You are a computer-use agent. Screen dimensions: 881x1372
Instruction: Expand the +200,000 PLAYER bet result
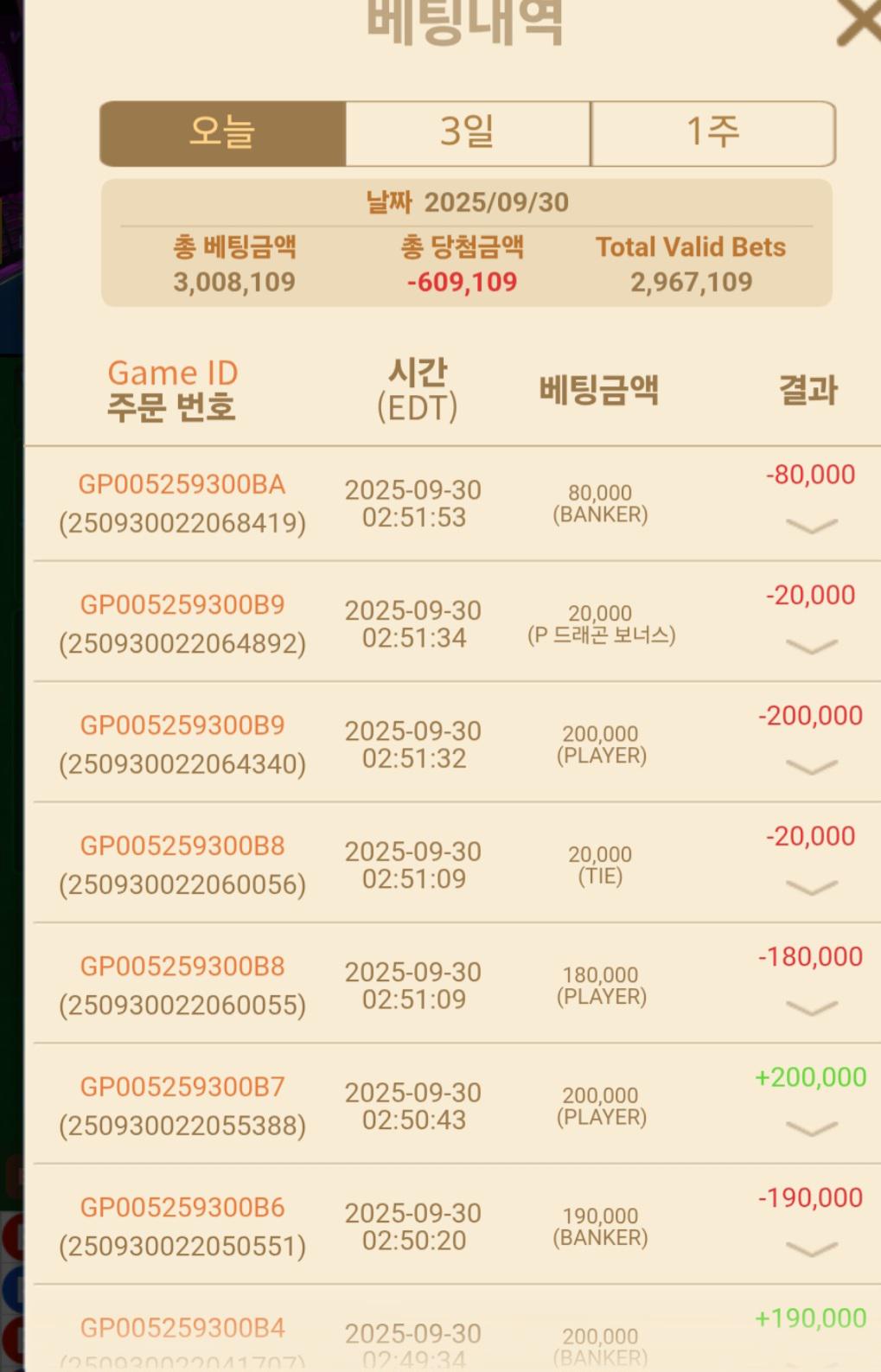pos(812,1128)
